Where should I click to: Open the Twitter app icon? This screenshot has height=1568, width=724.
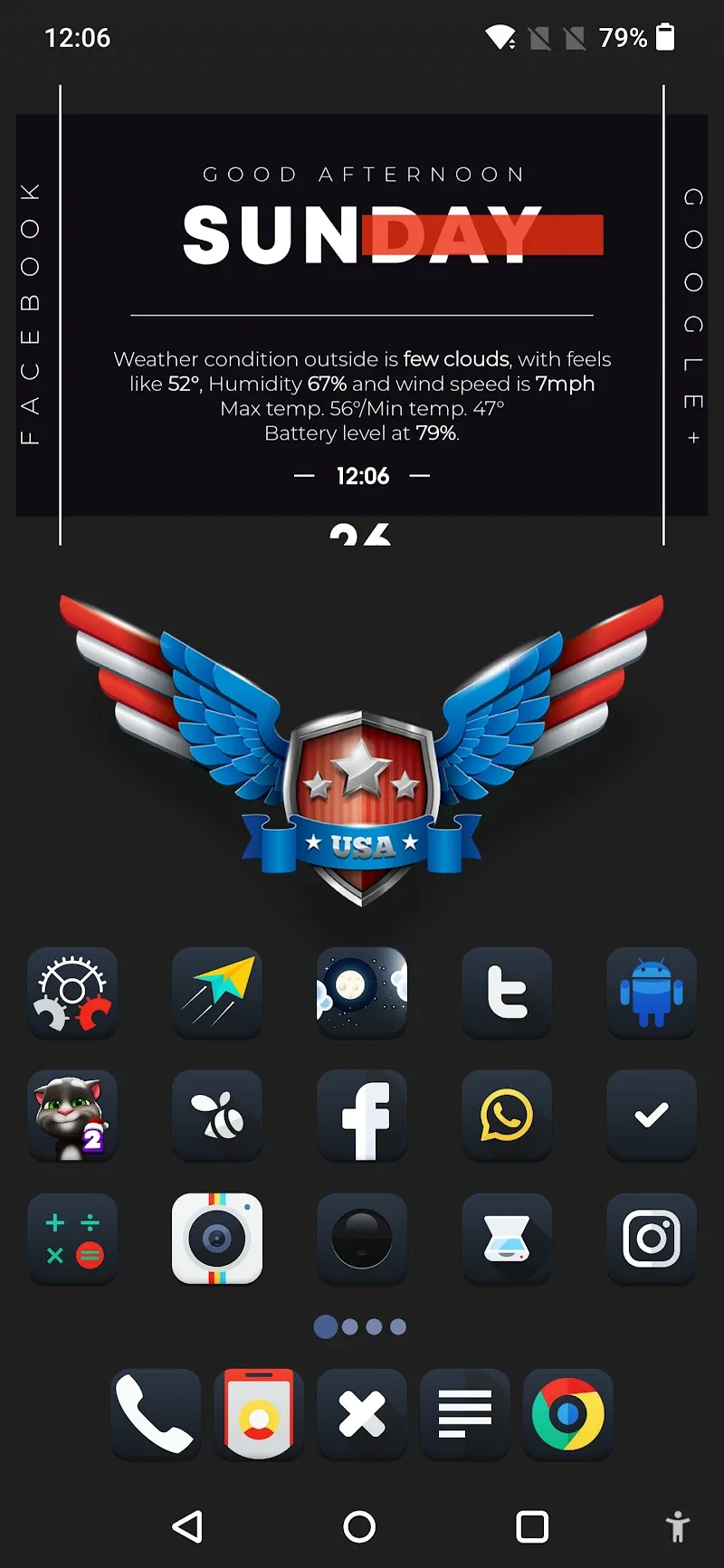[x=507, y=993]
